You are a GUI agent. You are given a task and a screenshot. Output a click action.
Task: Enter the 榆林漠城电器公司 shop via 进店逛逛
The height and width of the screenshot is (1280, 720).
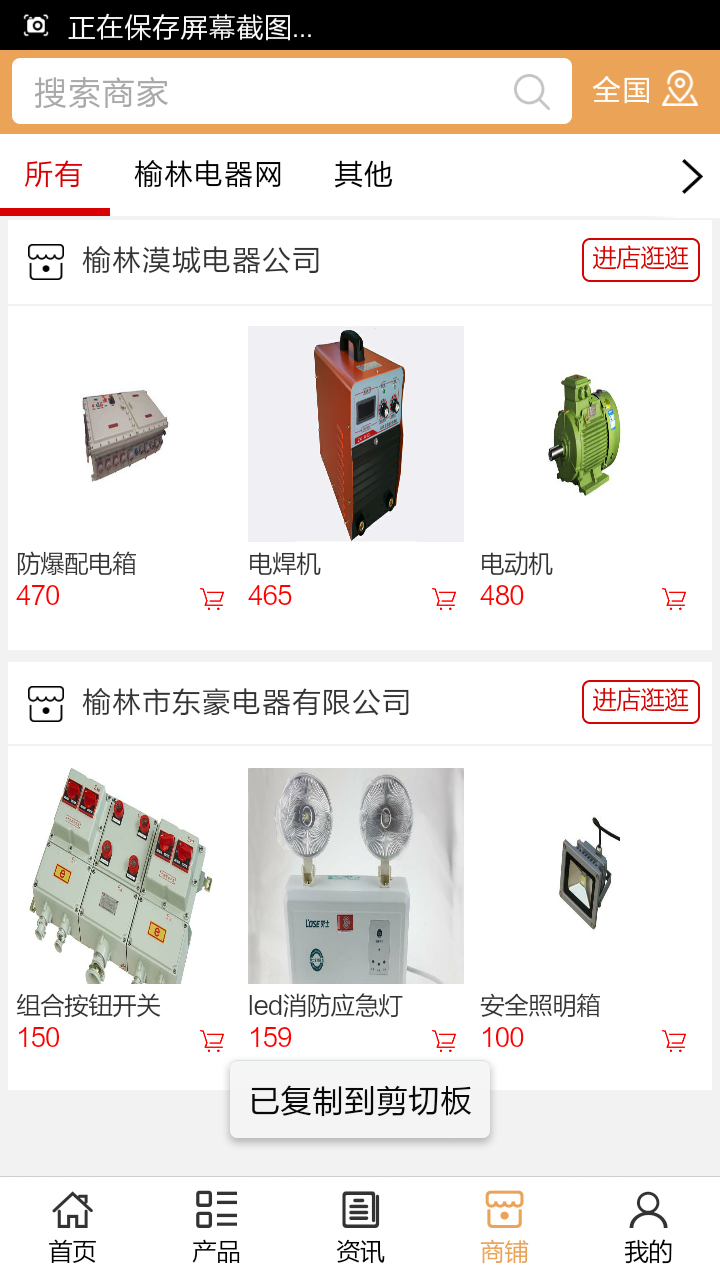640,260
